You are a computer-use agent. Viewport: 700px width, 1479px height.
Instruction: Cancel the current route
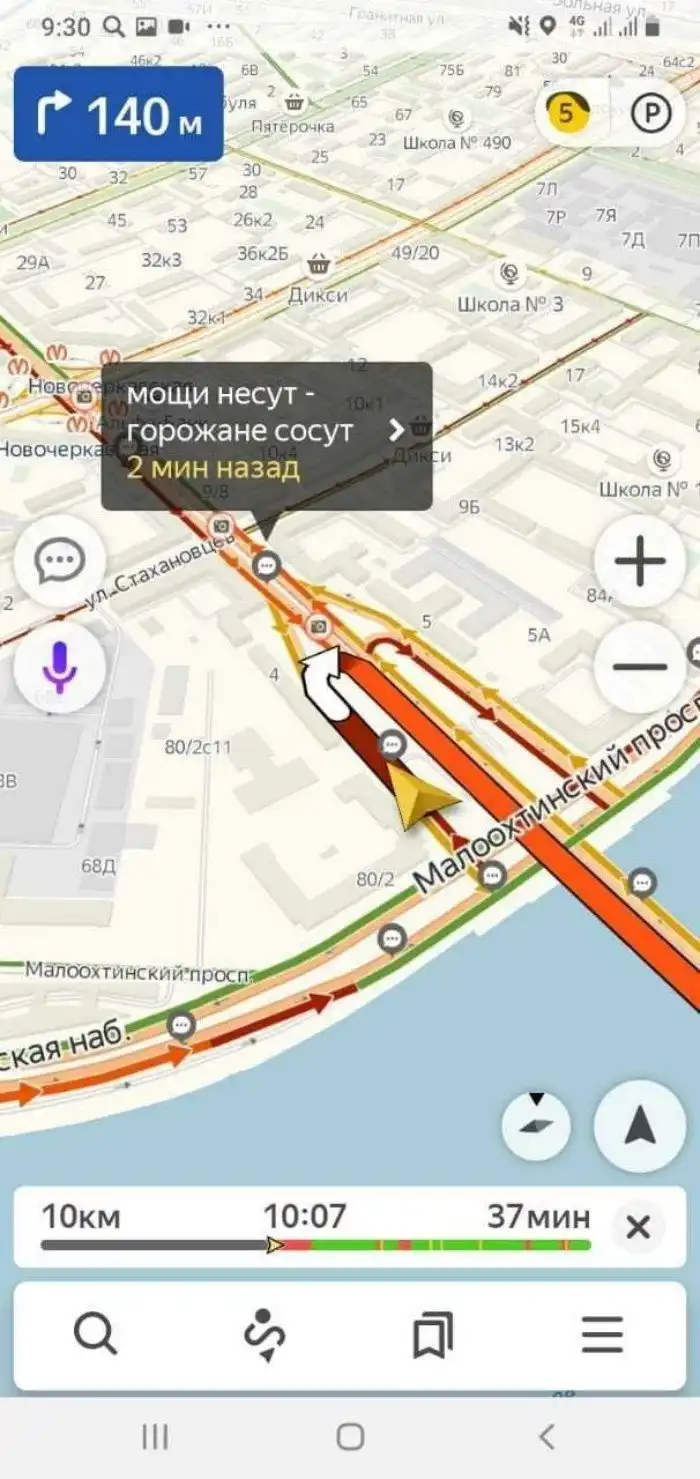click(x=638, y=1226)
